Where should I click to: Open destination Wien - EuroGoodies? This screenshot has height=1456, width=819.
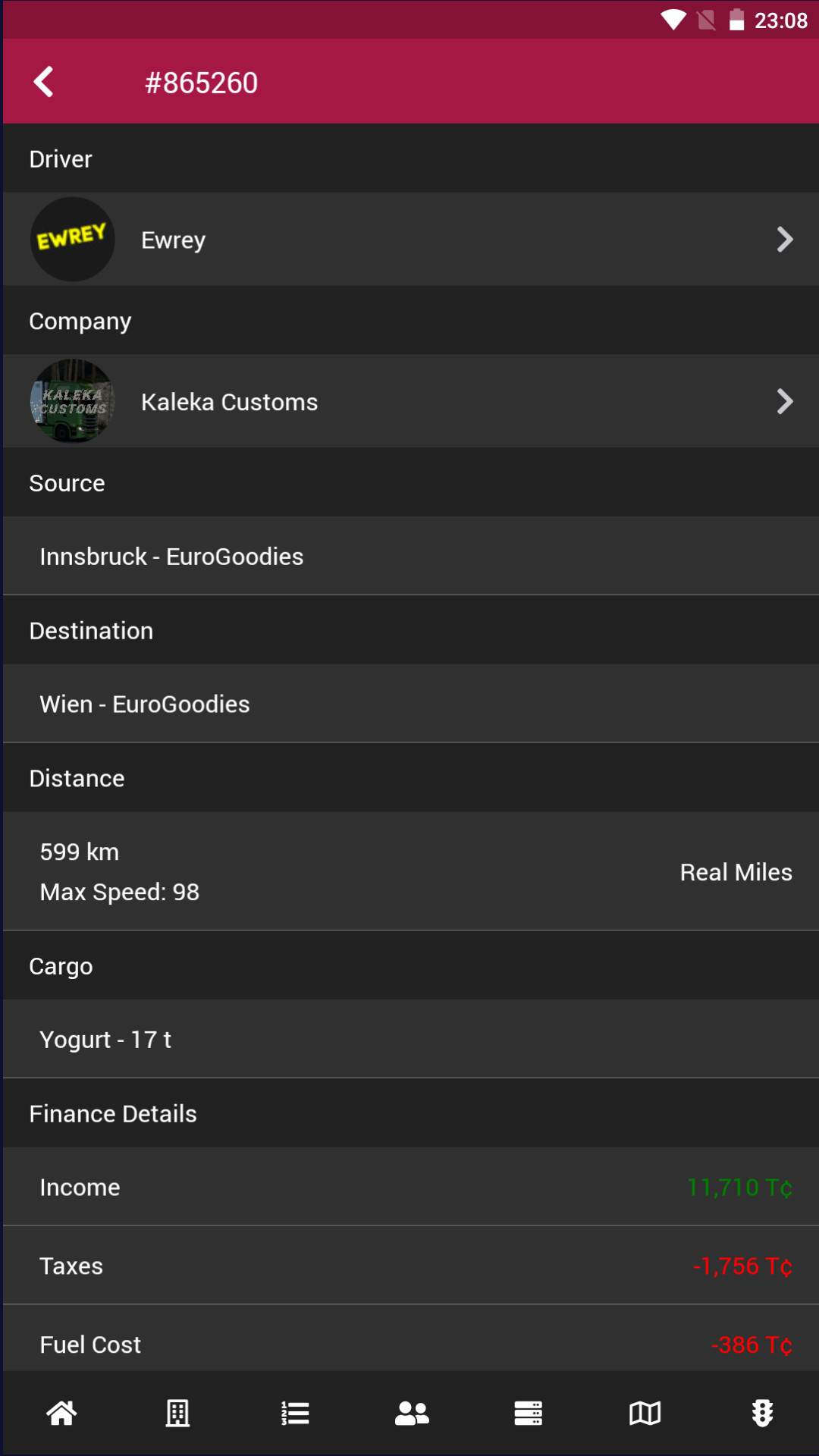144,703
